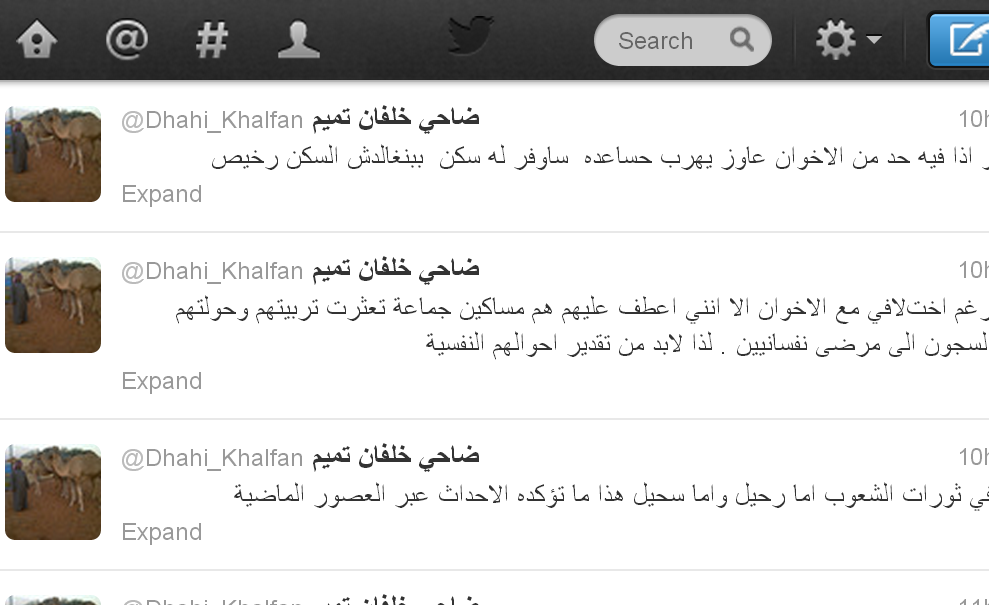Compose a new tweet

tap(963, 41)
